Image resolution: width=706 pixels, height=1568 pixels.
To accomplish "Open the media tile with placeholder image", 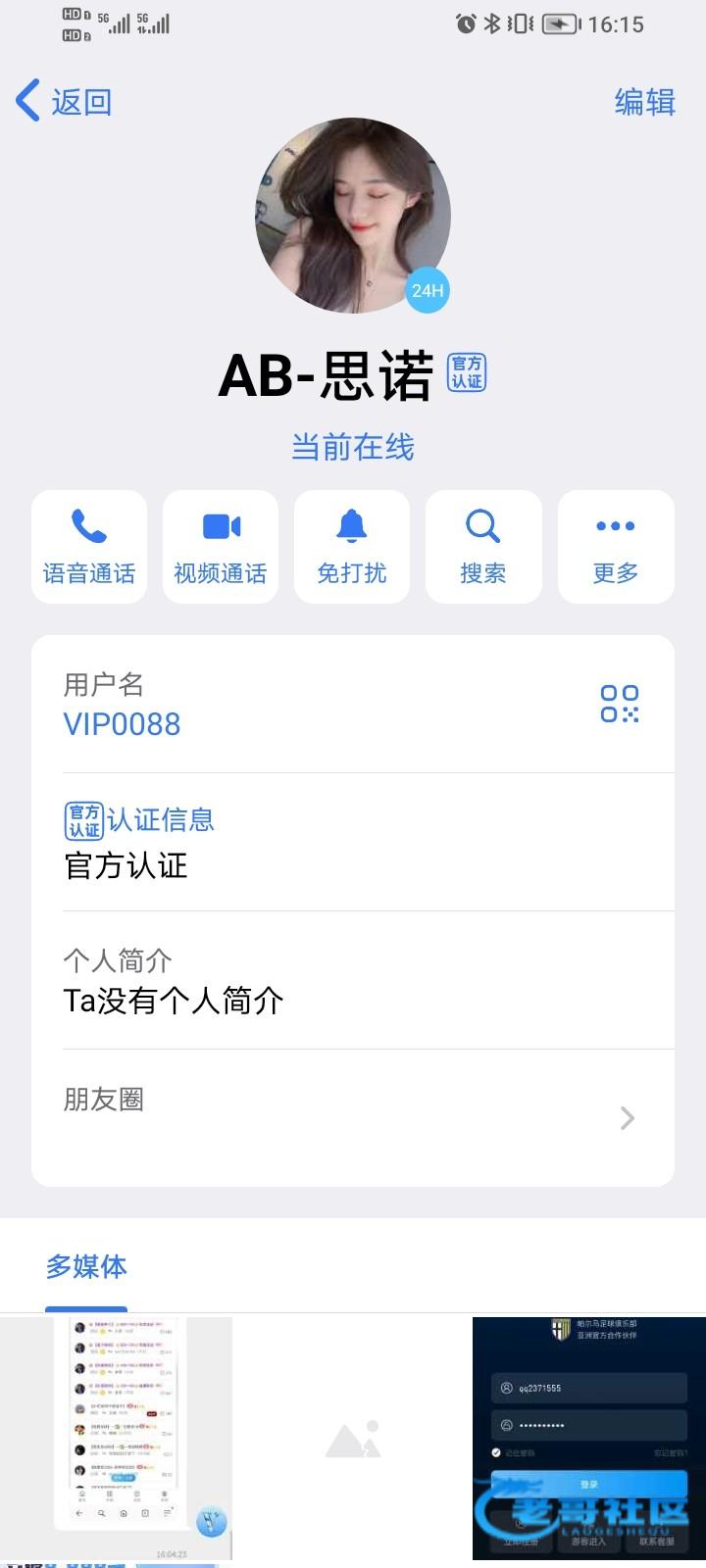I will click(353, 1438).
